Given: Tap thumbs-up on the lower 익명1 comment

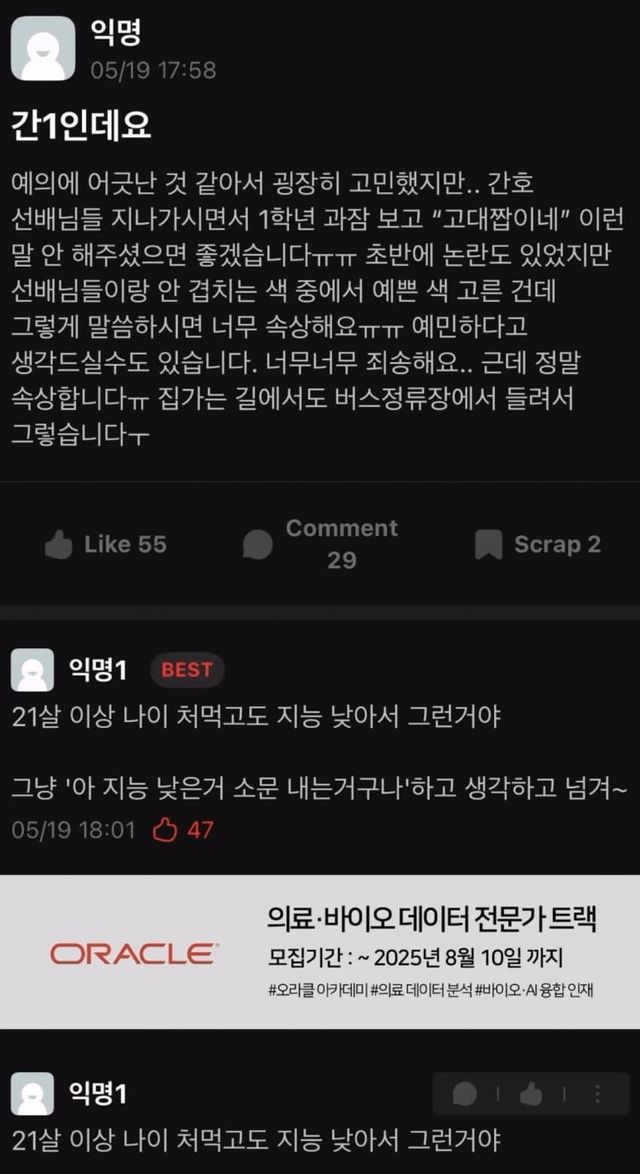Looking at the screenshot, I should point(531,1095).
